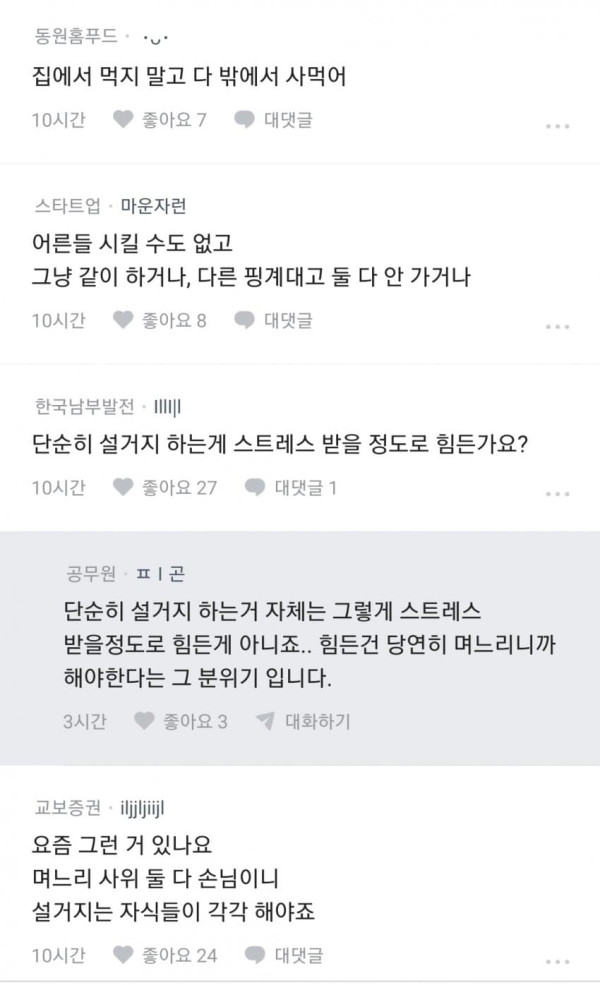
Task: Open overflow menu on 교보증권 comment
Action: click(557, 962)
